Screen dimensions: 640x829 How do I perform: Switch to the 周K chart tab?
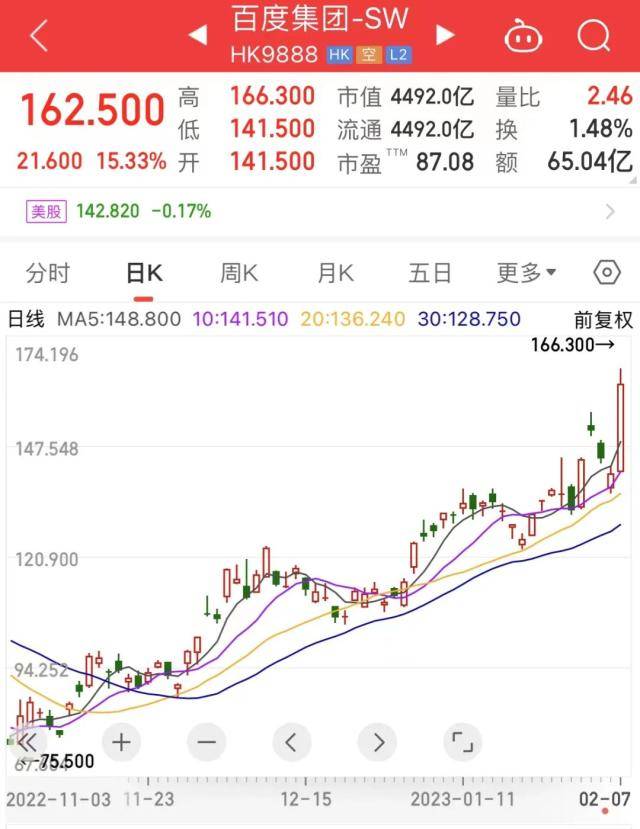click(x=239, y=273)
